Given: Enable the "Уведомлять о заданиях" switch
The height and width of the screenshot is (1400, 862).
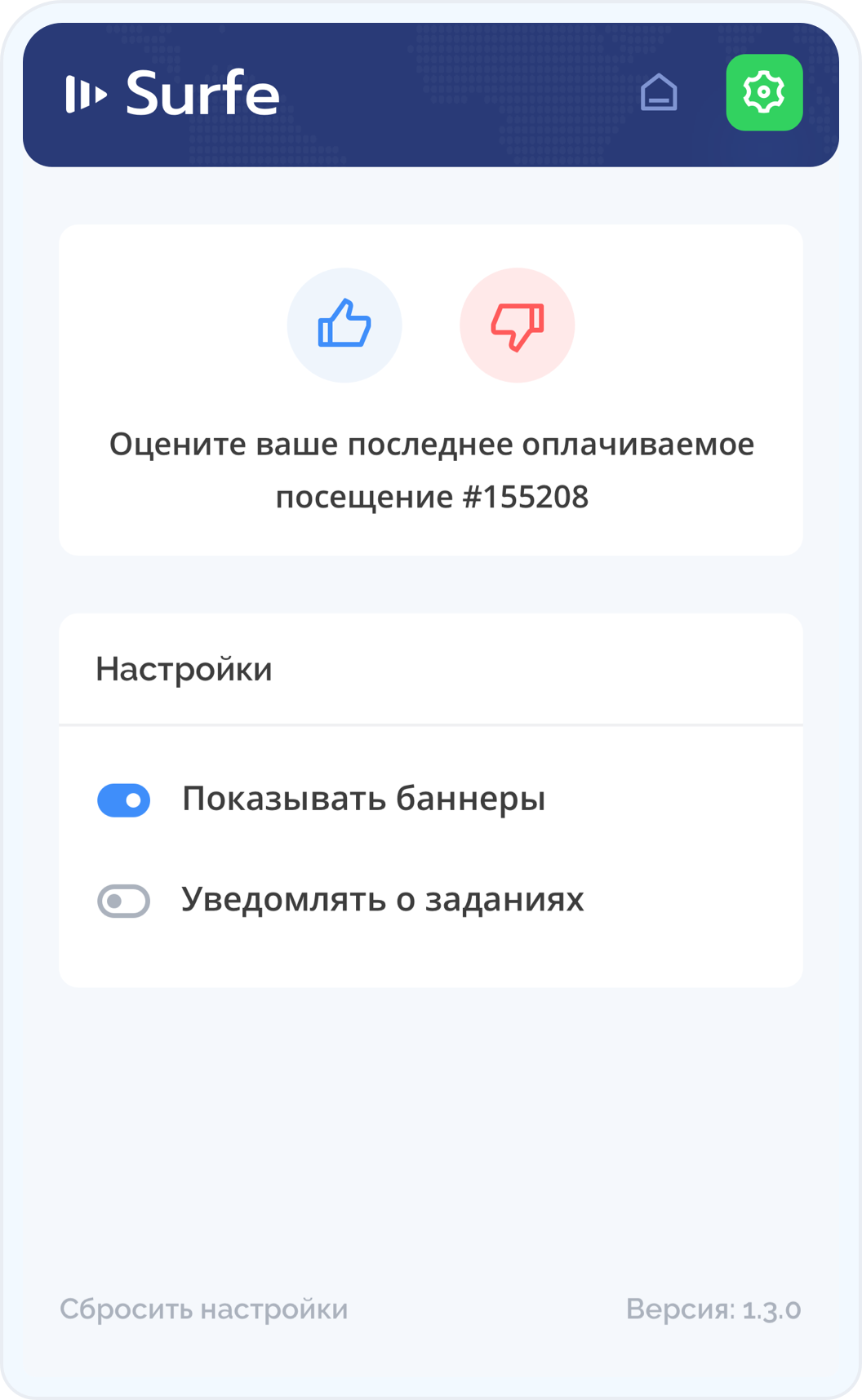Looking at the screenshot, I should (x=124, y=901).
